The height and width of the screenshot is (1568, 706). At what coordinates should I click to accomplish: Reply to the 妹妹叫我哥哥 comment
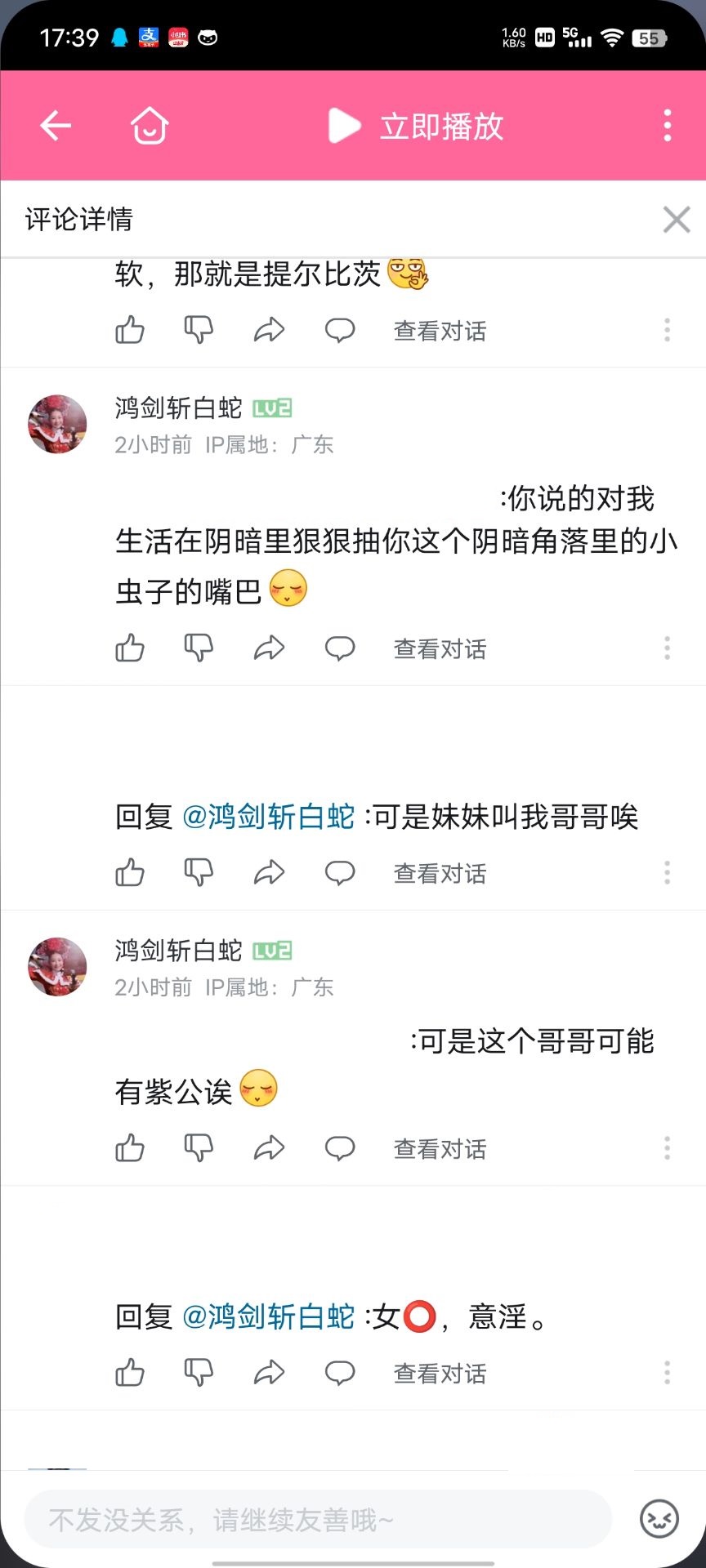tap(340, 873)
